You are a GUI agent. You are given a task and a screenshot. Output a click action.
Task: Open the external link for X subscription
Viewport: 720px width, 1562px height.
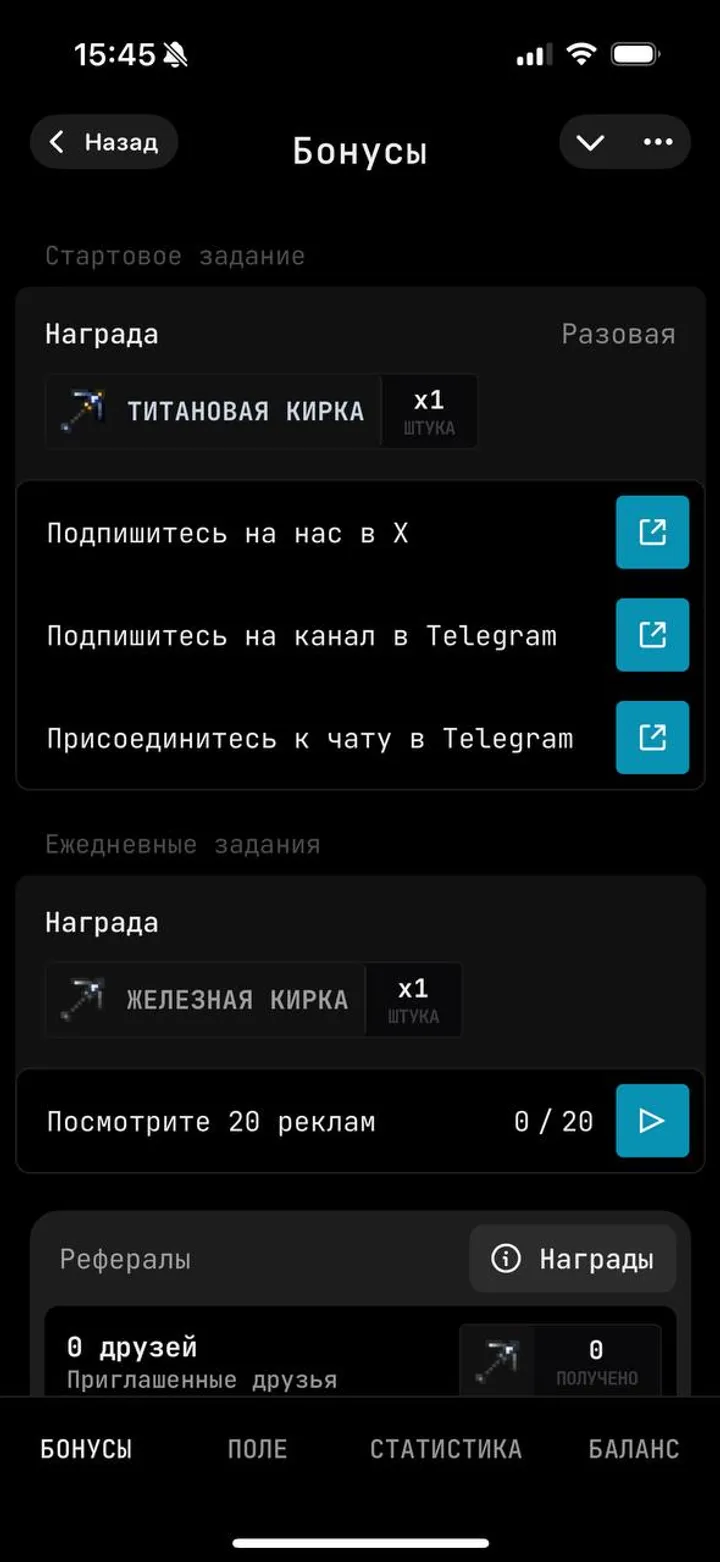652,532
